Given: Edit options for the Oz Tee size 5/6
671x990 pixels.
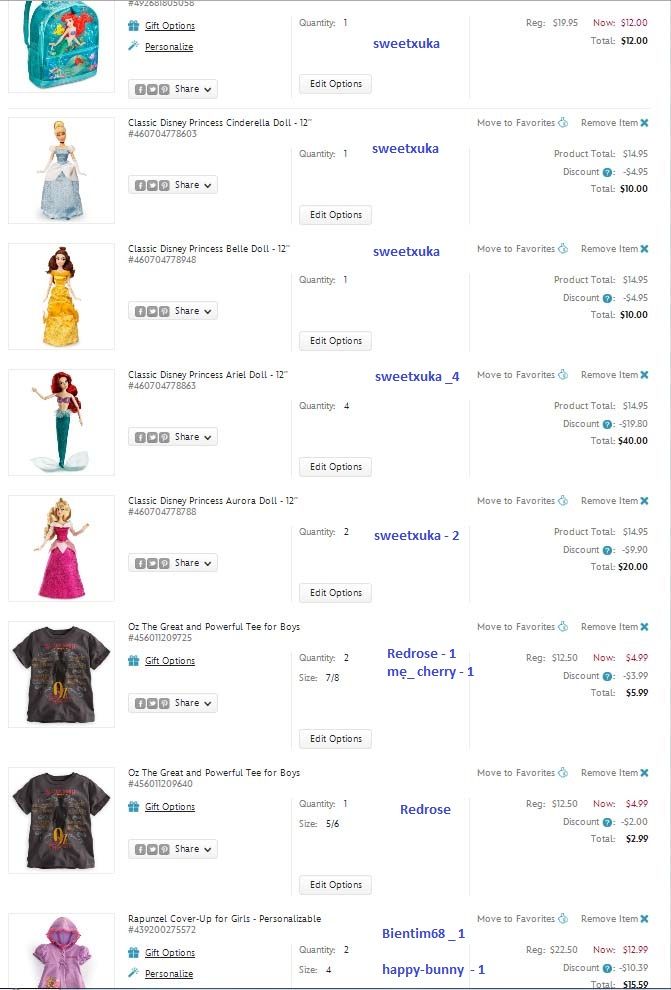Looking at the screenshot, I should pyautogui.click(x=335, y=885).
